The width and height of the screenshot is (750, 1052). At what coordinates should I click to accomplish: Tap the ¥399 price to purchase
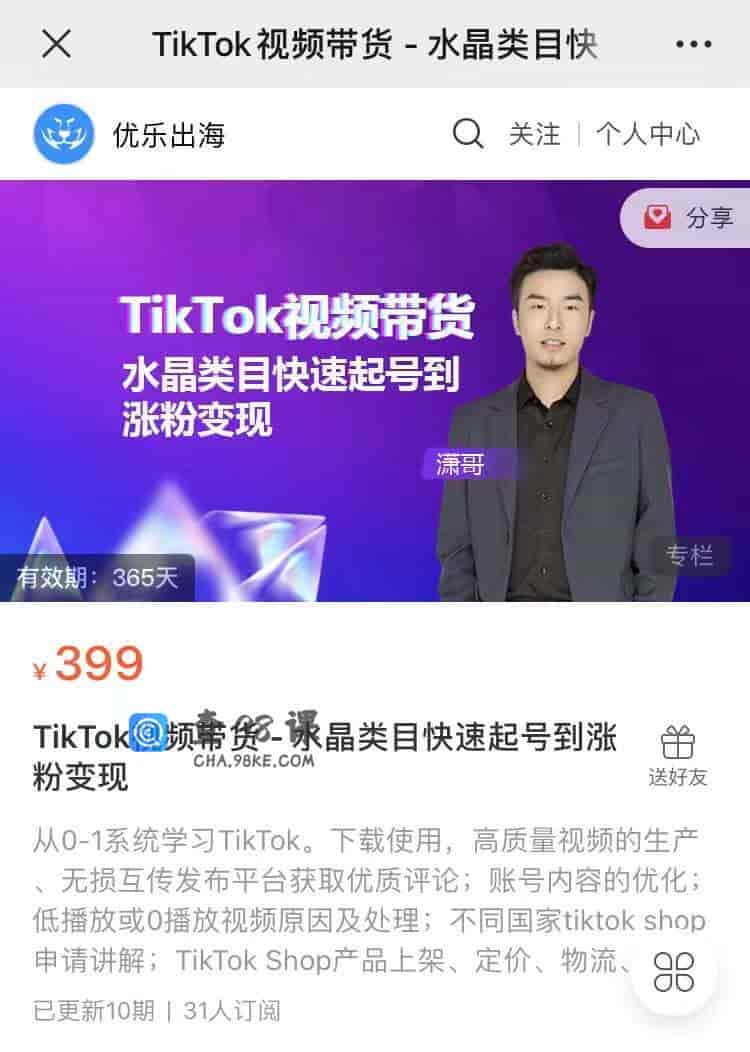(85, 664)
